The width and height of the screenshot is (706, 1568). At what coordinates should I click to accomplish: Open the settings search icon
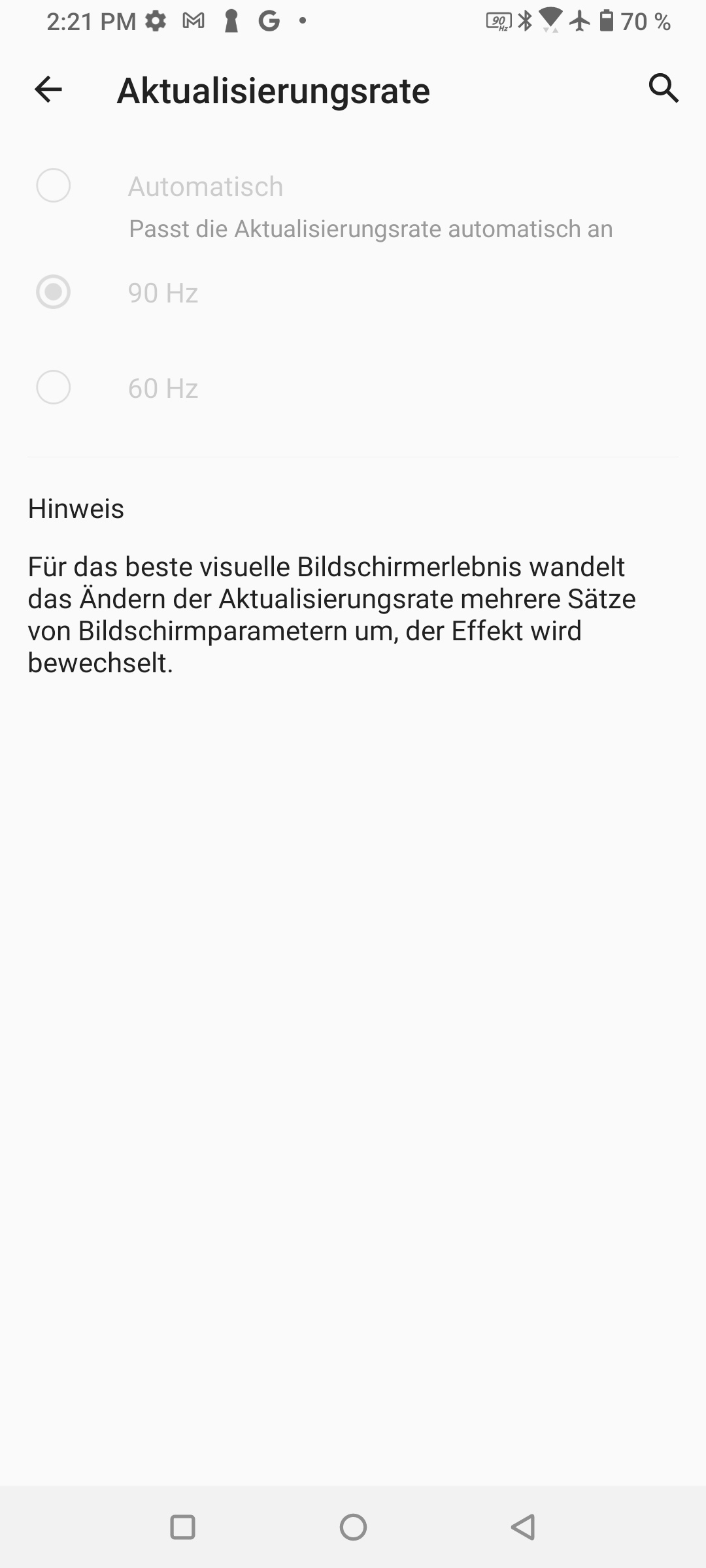[x=664, y=88]
